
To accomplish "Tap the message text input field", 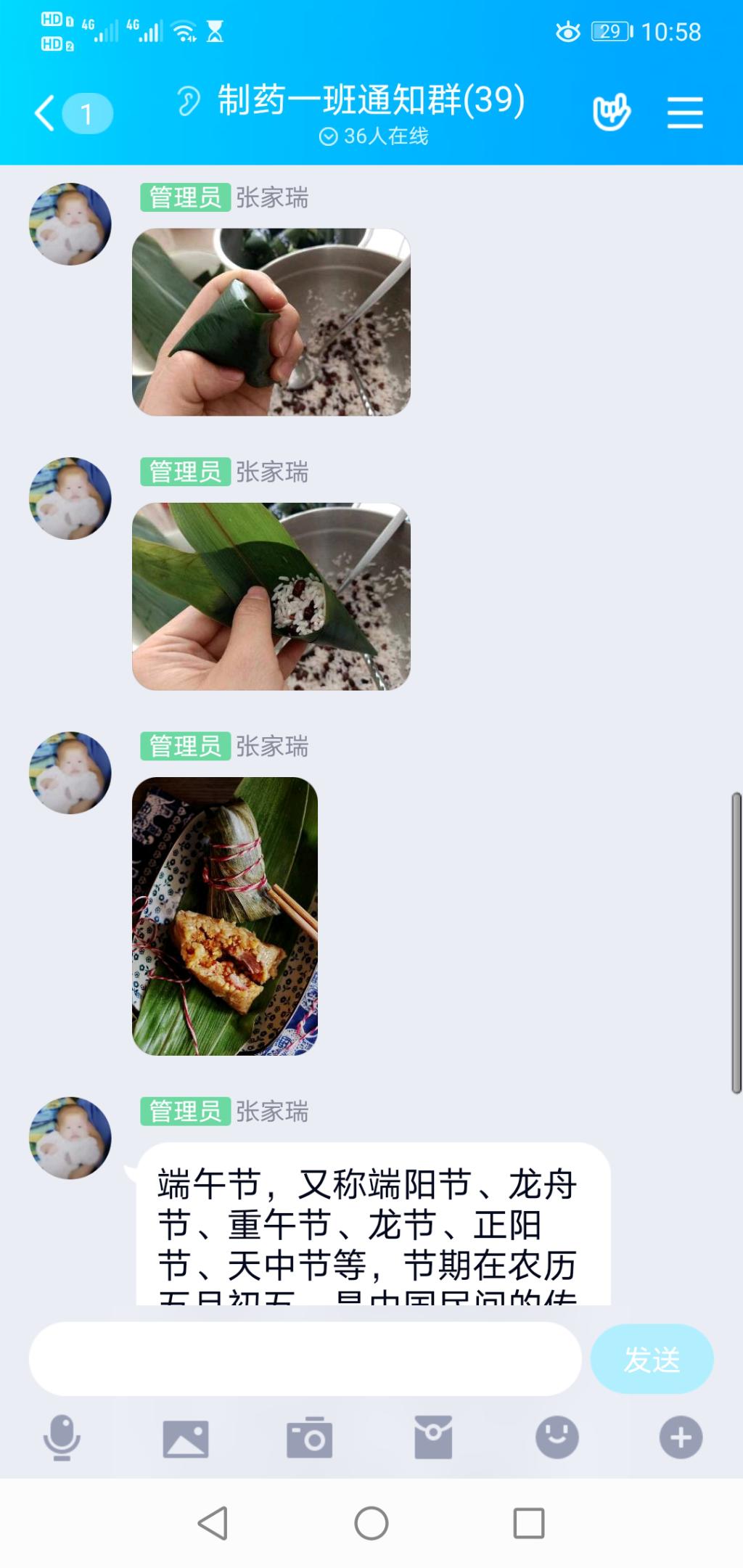I will 305,1358.
